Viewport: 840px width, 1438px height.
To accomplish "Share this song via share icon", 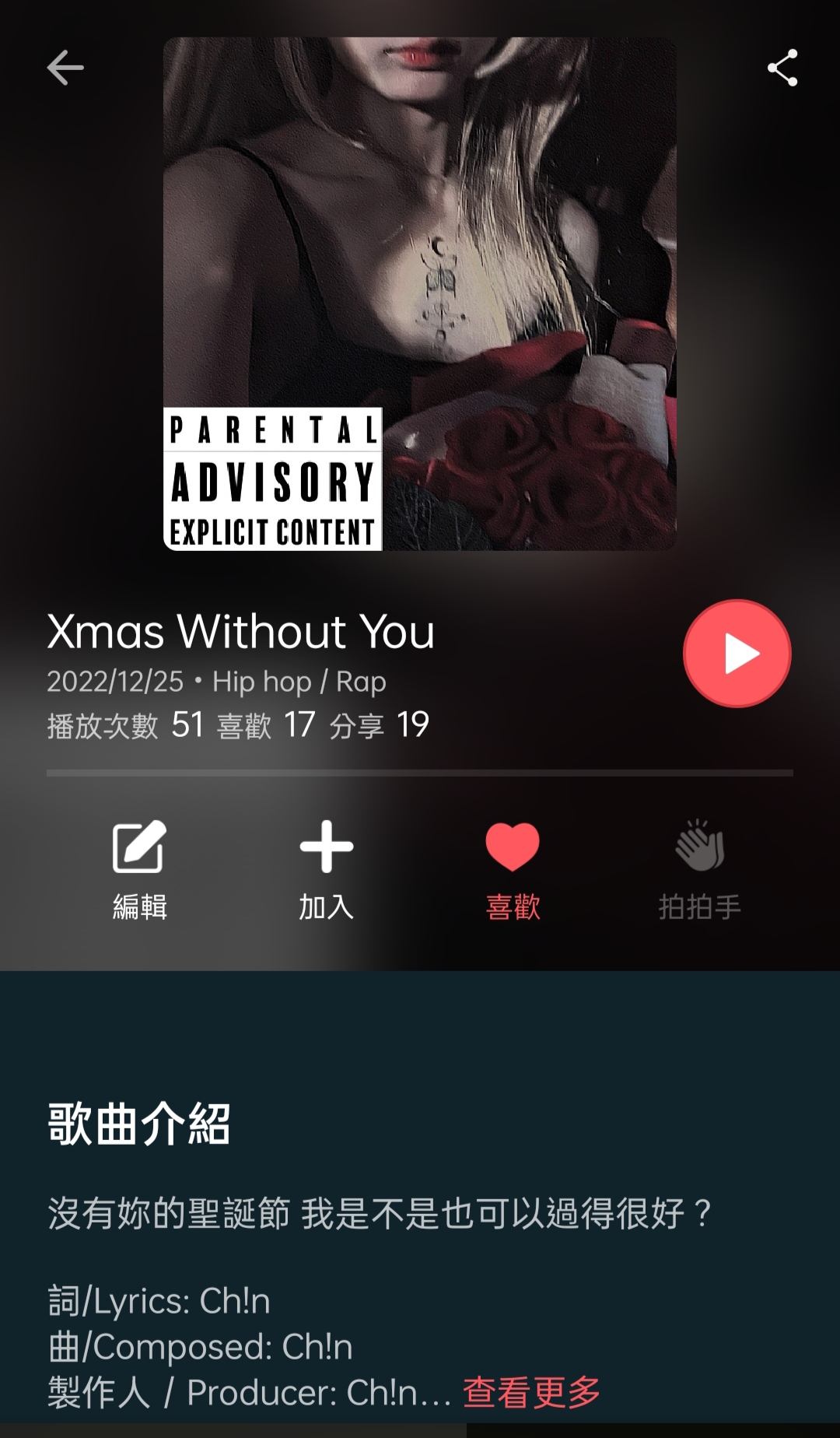I will pyautogui.click(x=782, y=68).
